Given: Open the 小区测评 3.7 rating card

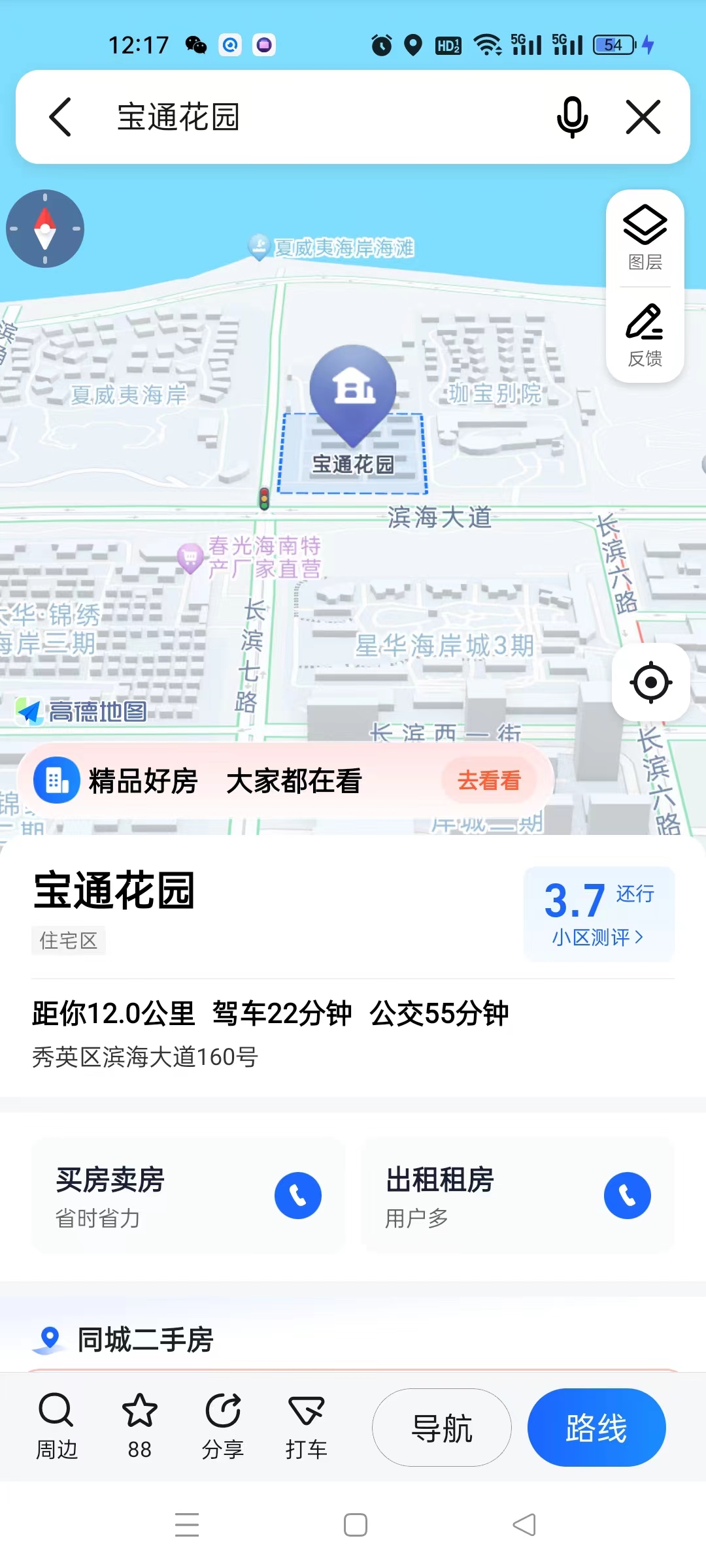Looking at the screenshot, I should (599, 913).
